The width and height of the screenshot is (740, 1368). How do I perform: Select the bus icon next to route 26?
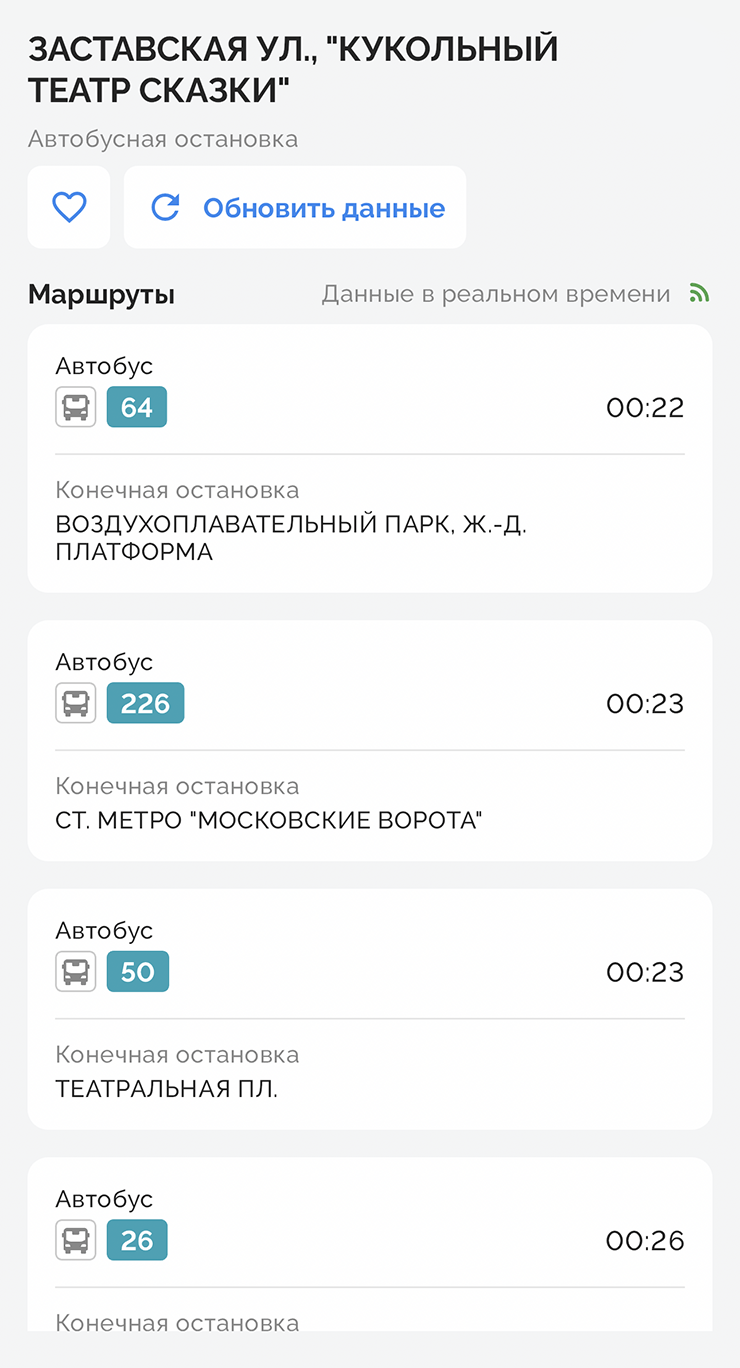(76, 1240)
